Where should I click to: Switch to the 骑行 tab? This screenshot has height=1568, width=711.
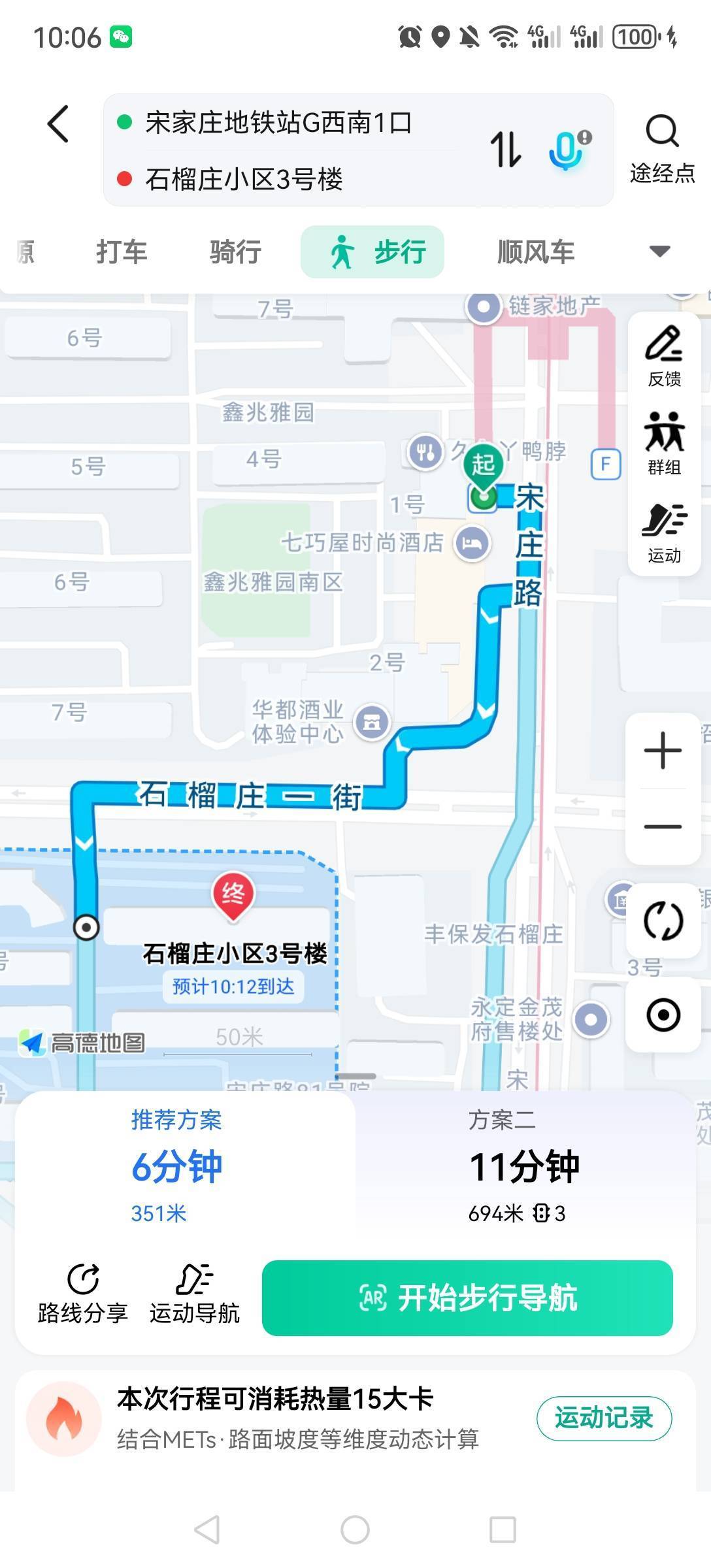(x=235, y=252)
